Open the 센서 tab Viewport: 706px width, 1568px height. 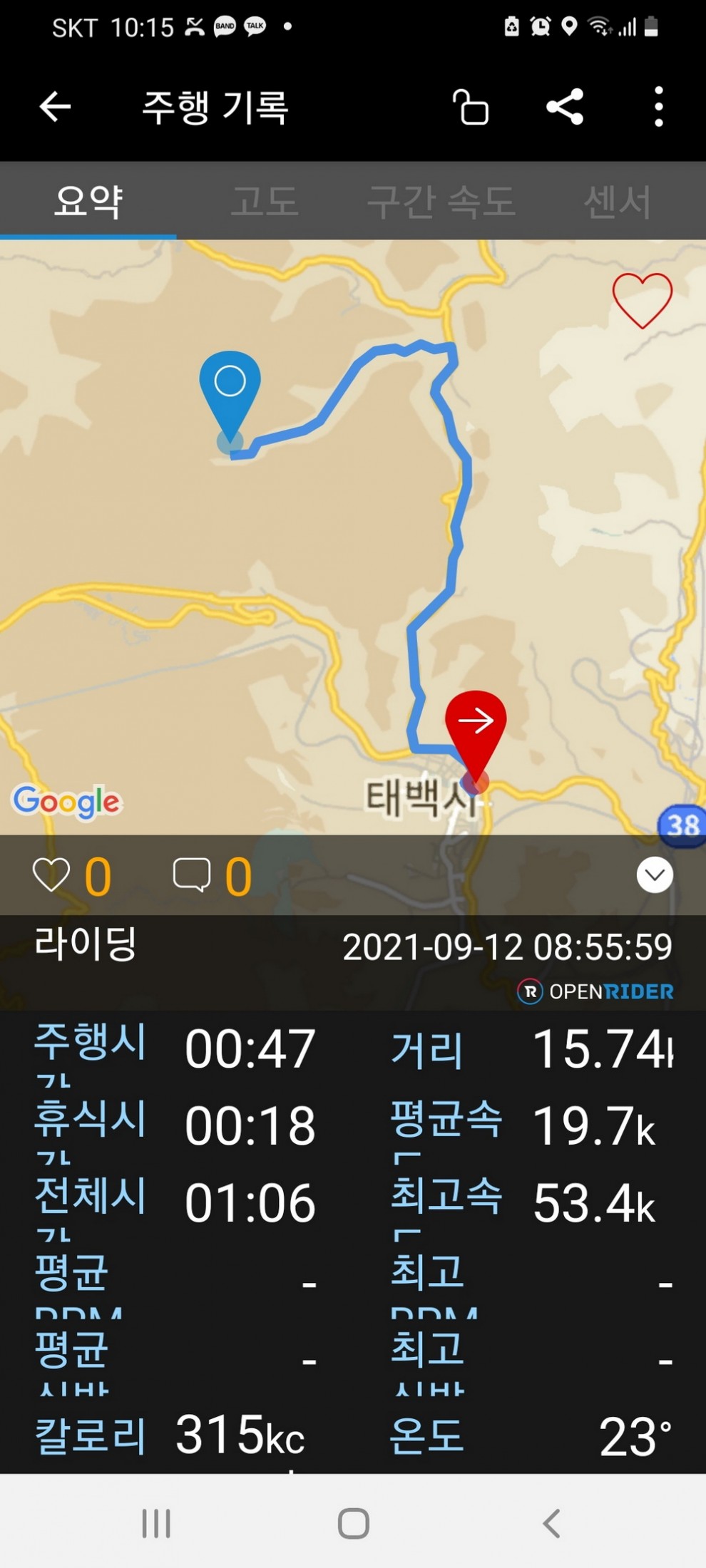pos(617,201)
